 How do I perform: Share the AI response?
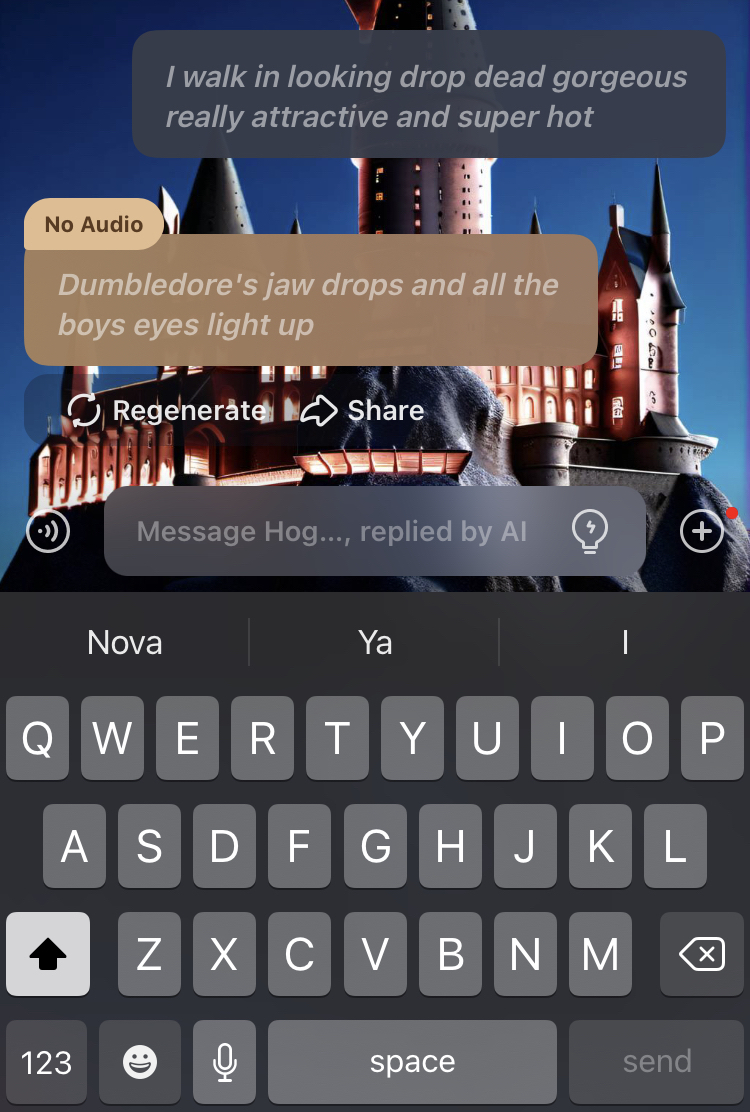click(x=362, y=411)
